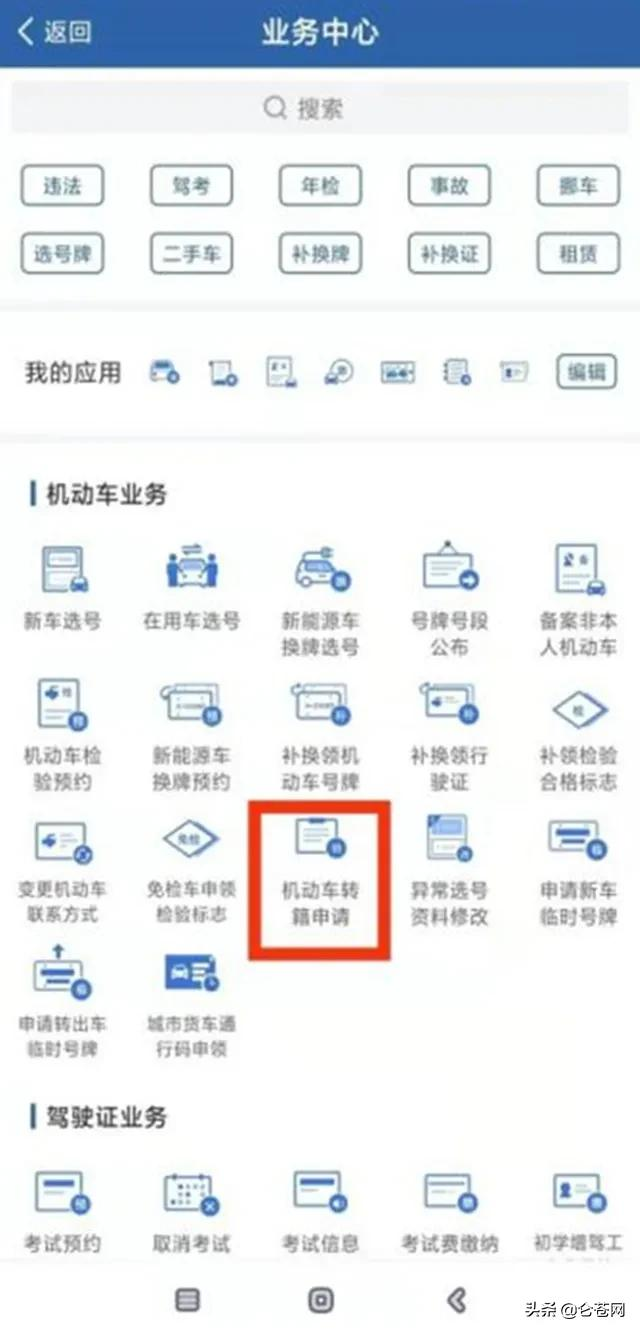Open 取消考试 service
640x1332 pixels.
coord(191,1213)
